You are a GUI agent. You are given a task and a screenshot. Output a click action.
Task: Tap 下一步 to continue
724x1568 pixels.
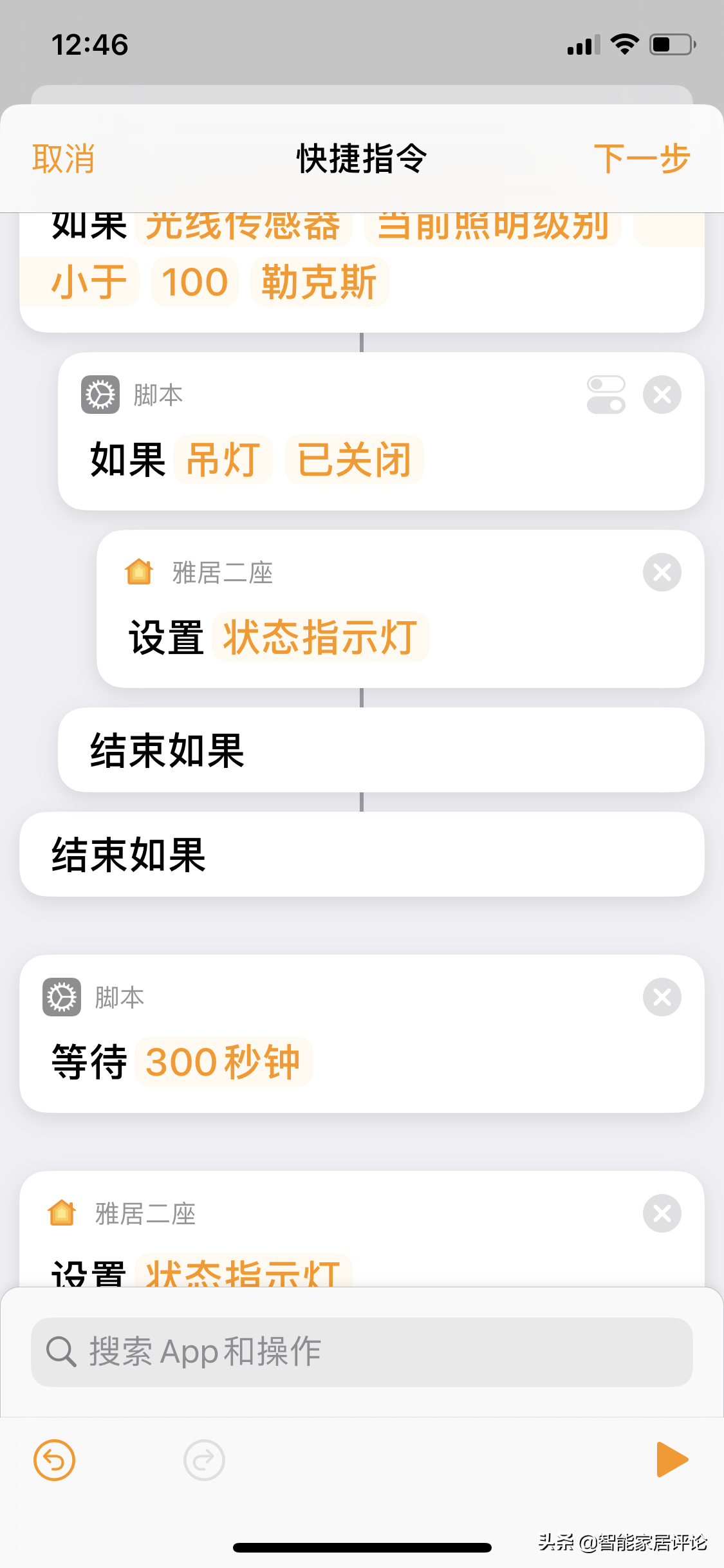tap(641, 158)
